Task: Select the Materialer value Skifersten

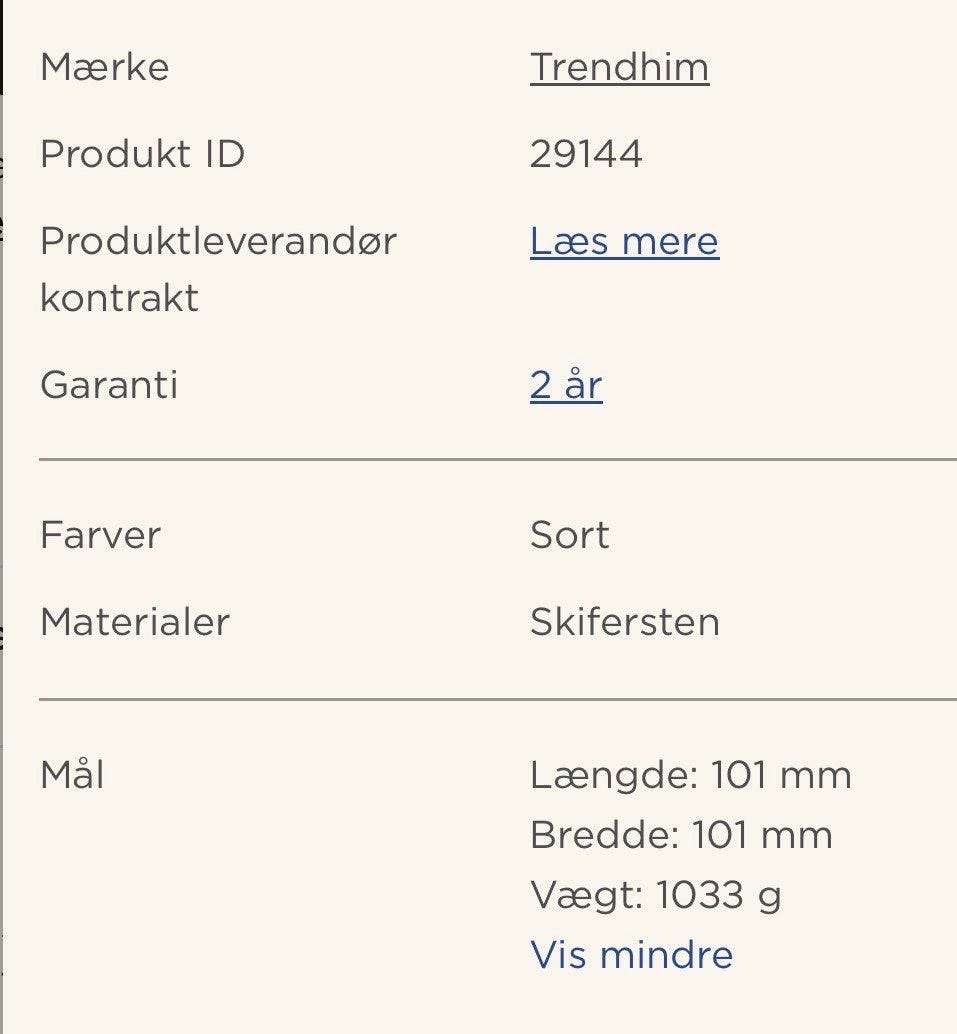Action: (x=625, y=622)
